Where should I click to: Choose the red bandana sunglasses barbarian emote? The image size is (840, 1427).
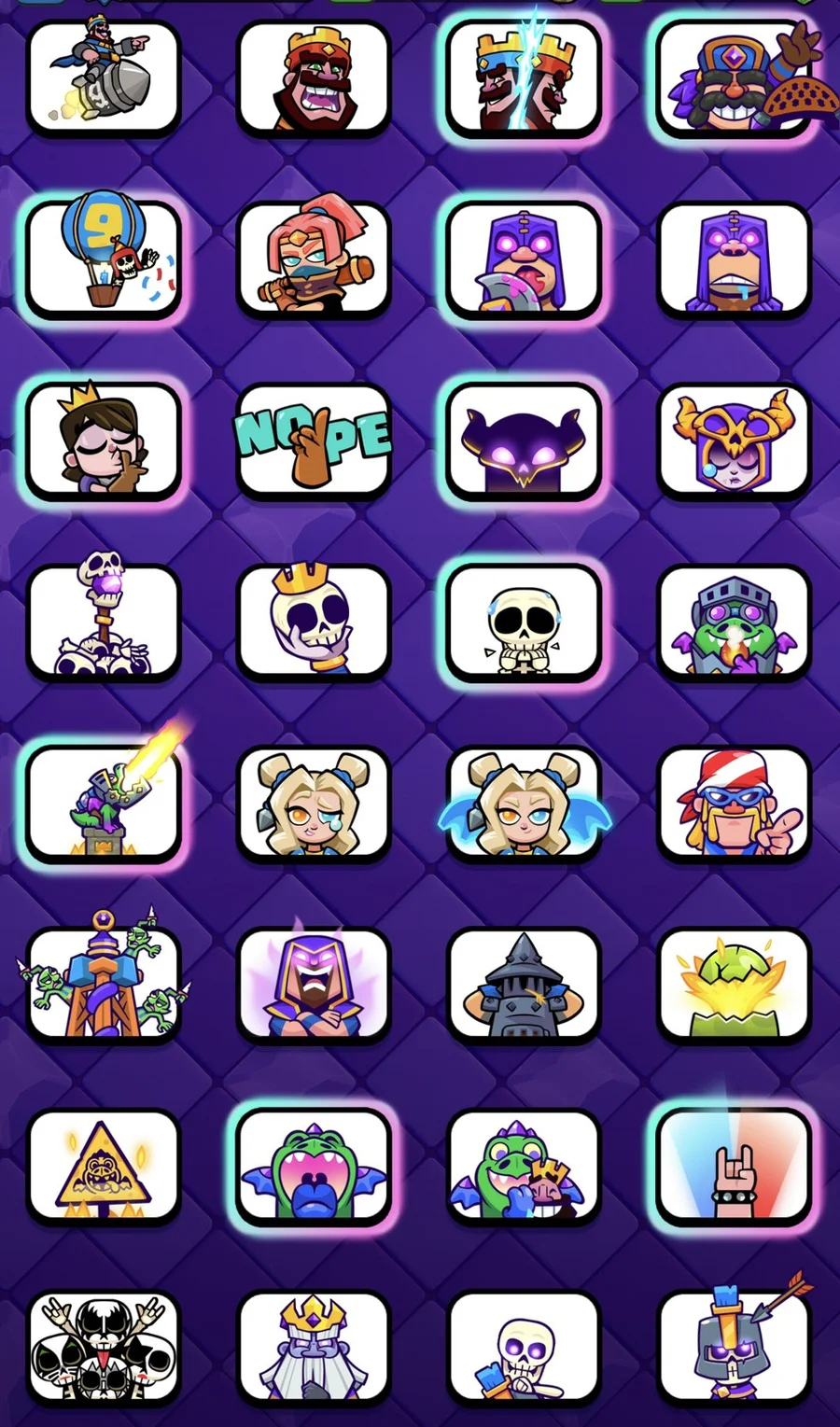(x=733, y=803)
